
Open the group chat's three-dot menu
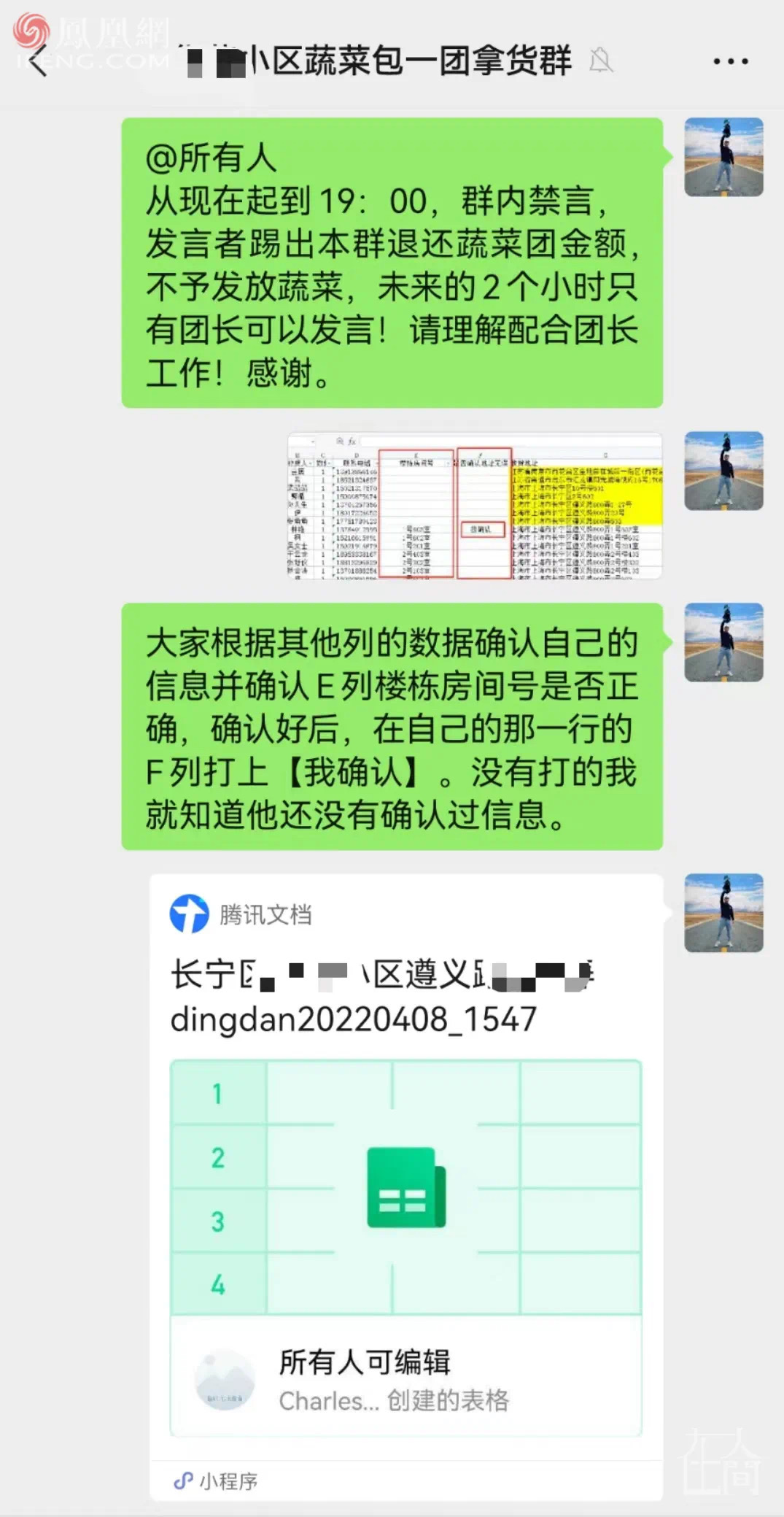(730, 61)
